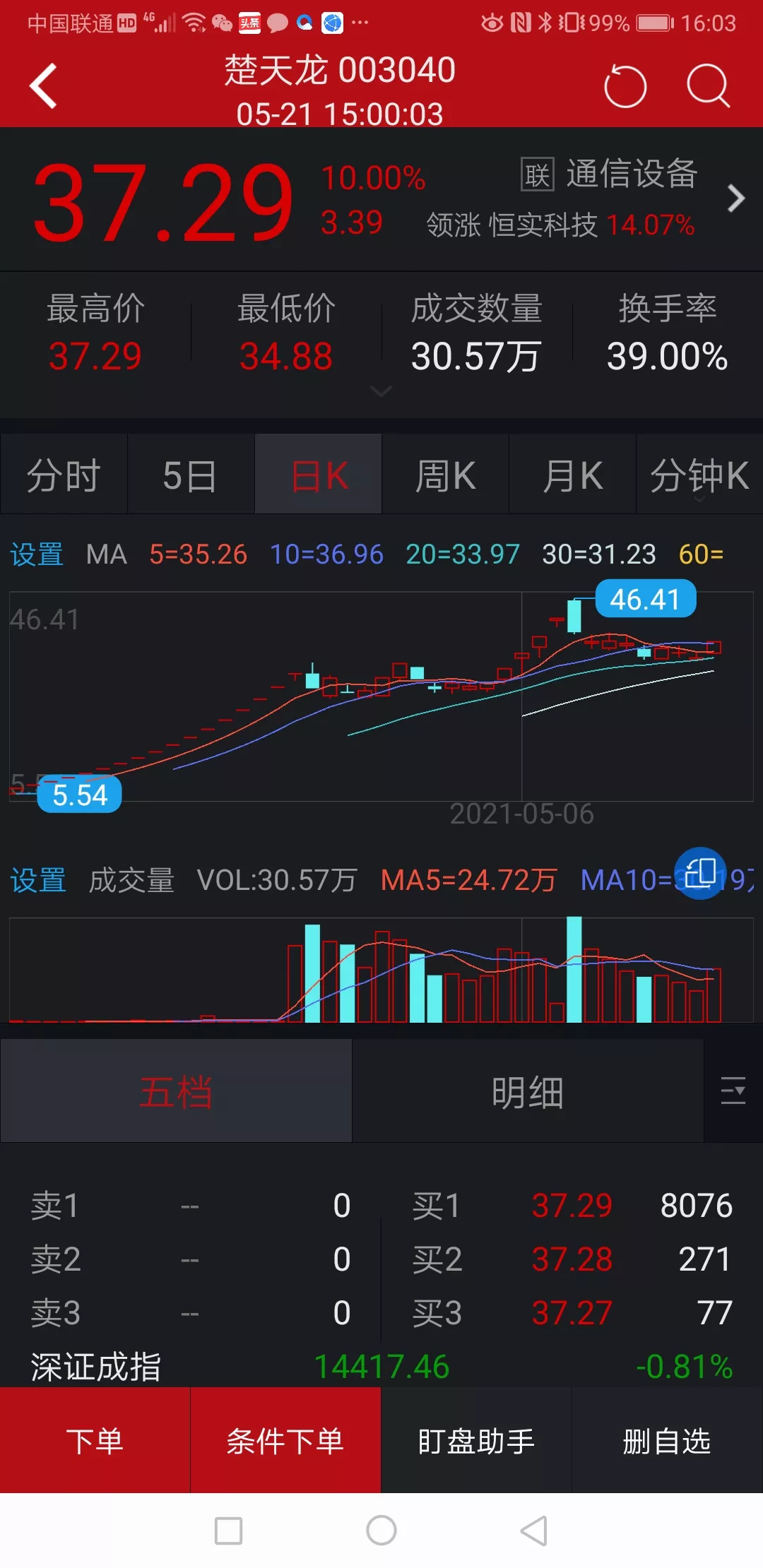The image size is (763, 1568).
Task: Open the order-book list options icon
Action: pos(733,1091)
